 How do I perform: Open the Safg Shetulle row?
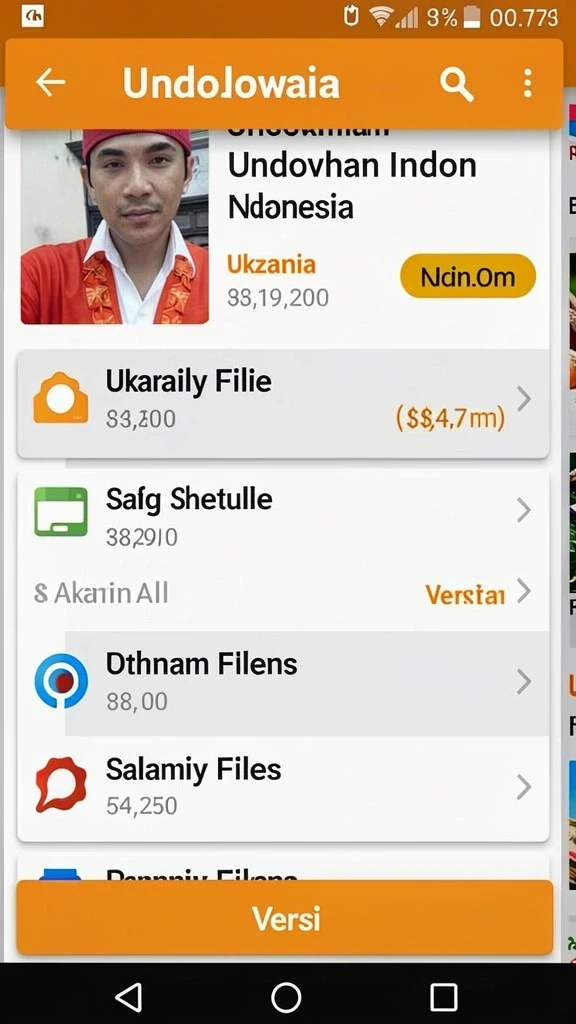[283, 517]
